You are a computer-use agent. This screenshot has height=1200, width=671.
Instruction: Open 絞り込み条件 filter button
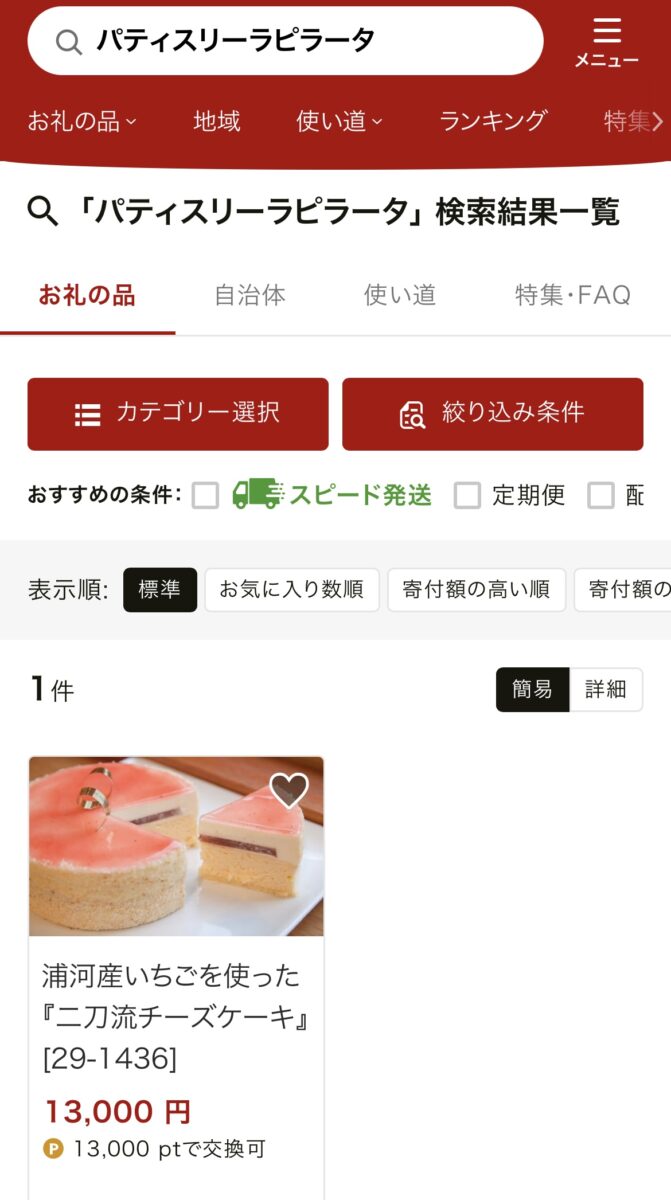(492, 414)
